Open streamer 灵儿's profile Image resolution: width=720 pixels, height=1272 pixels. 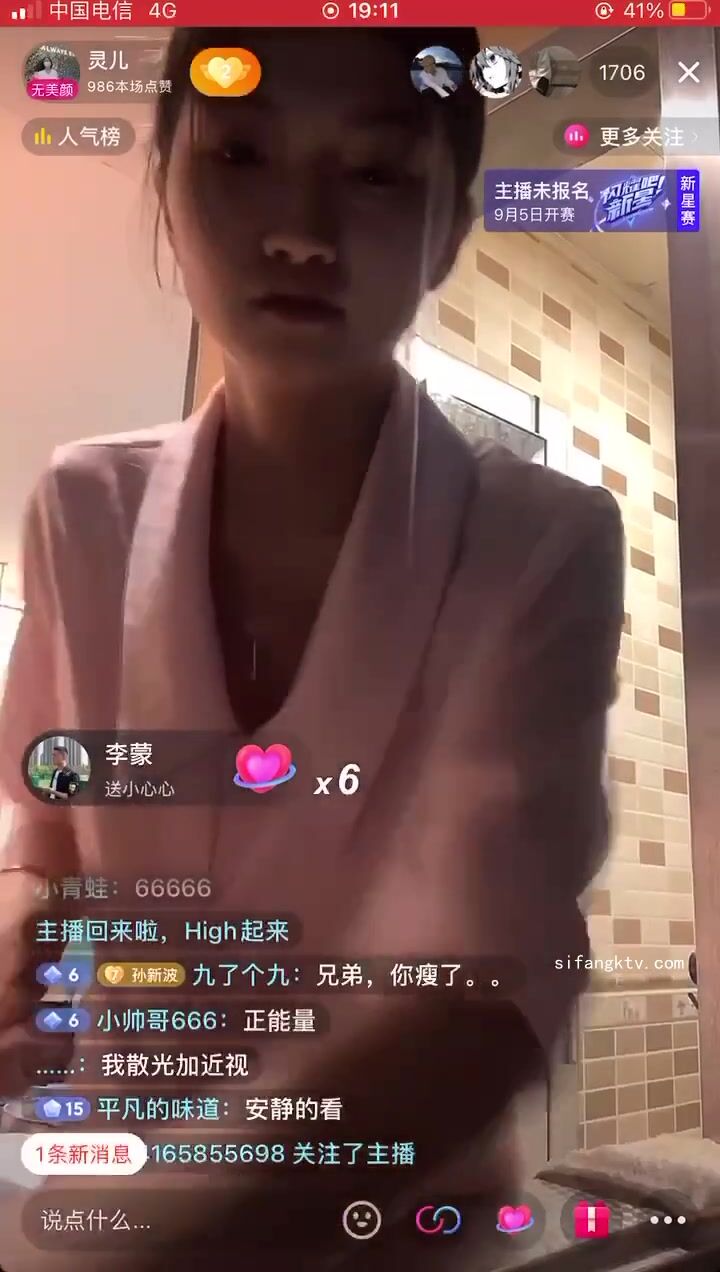click(x=53, y=72)
